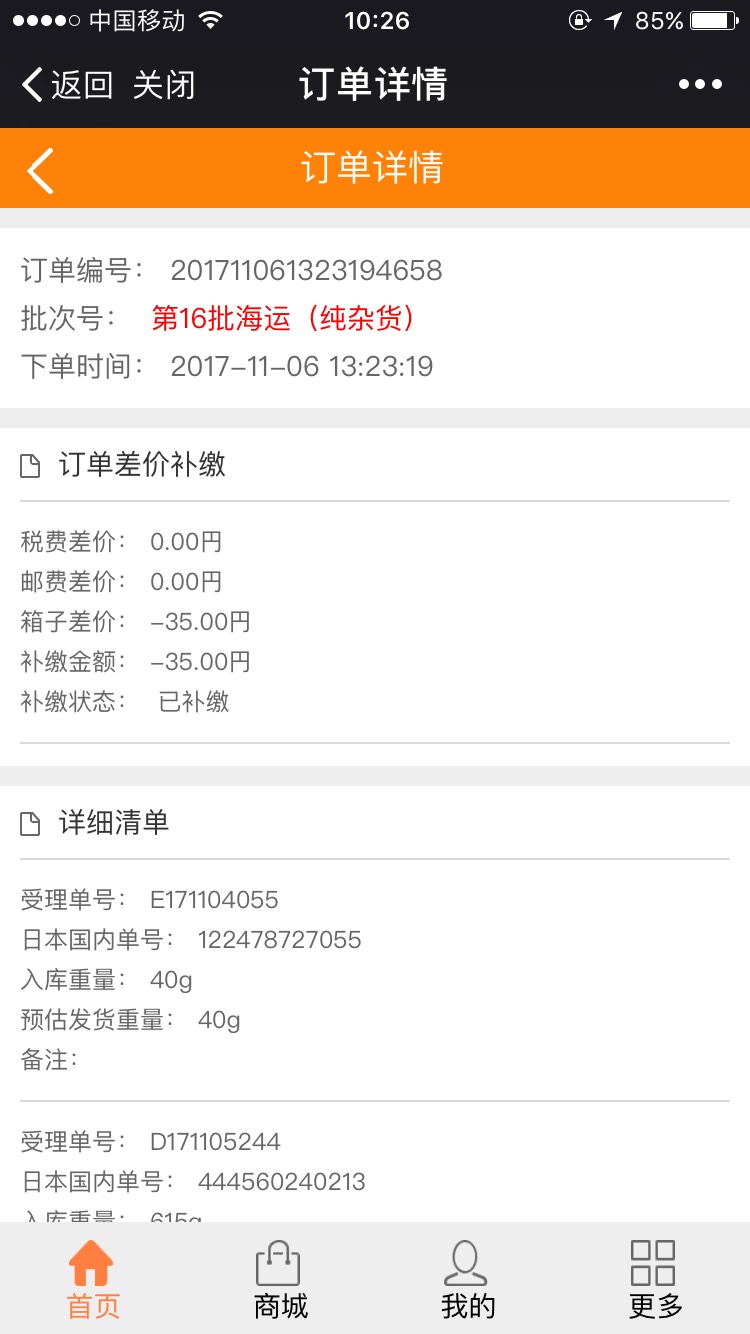Screen dimensions: 750x1334
Task: Tap 返回 to go back
Action: click(x=67, y=85)
